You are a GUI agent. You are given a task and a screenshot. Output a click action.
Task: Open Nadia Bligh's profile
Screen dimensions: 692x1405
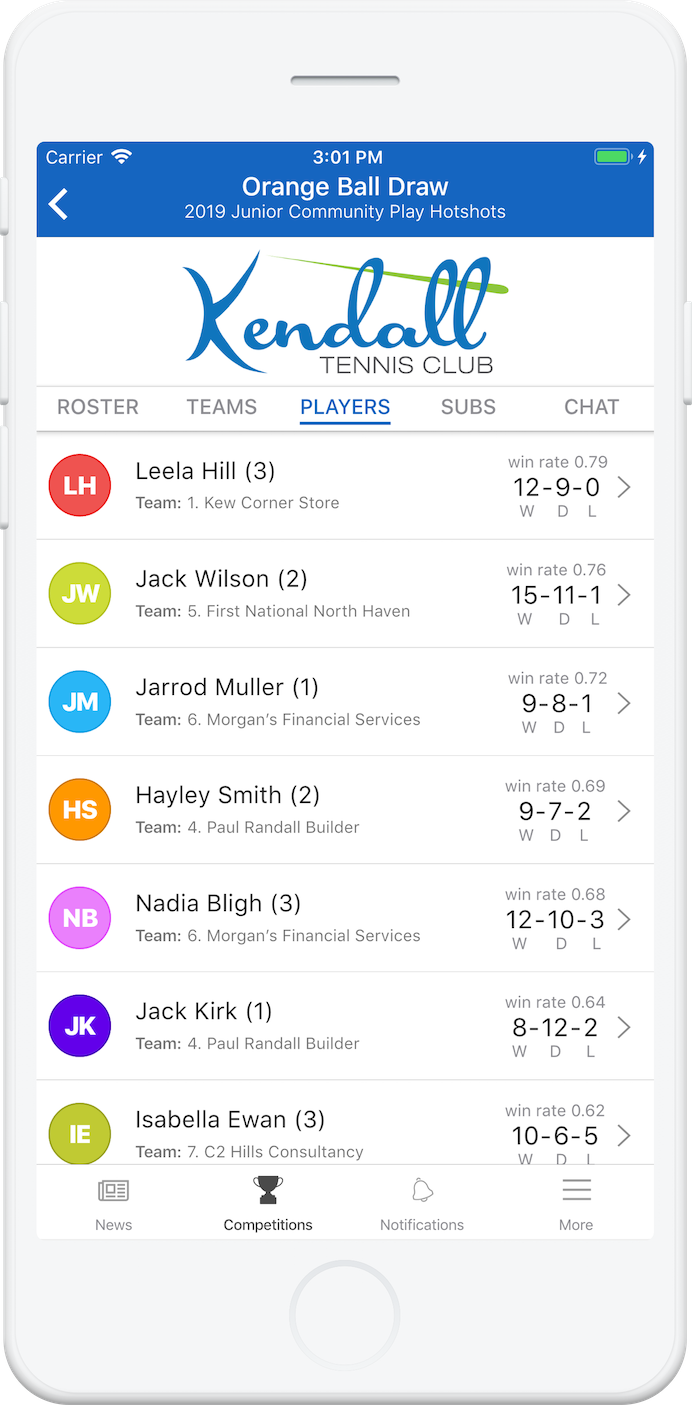tap(345, 918)
